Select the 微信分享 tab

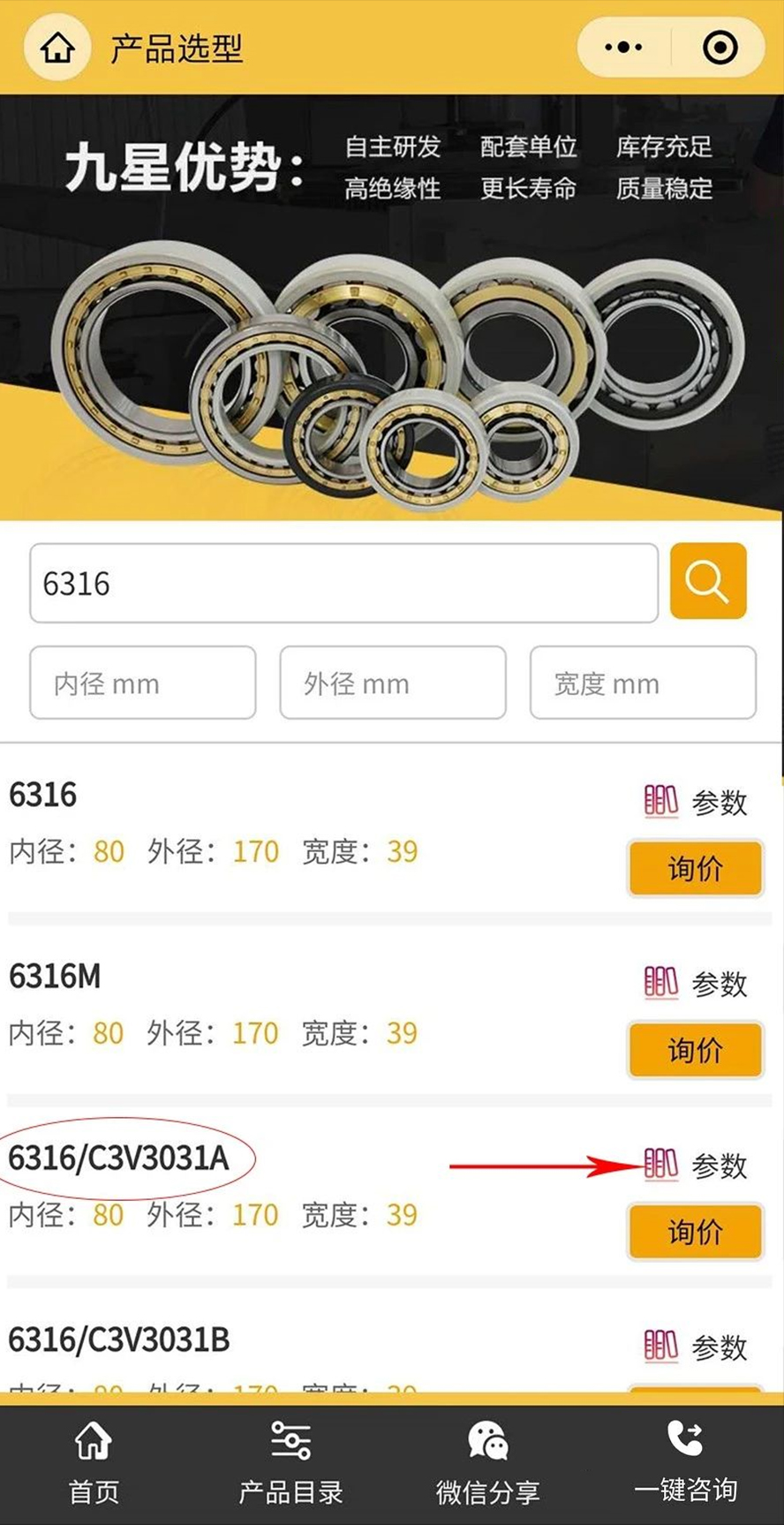(487, 1465)
